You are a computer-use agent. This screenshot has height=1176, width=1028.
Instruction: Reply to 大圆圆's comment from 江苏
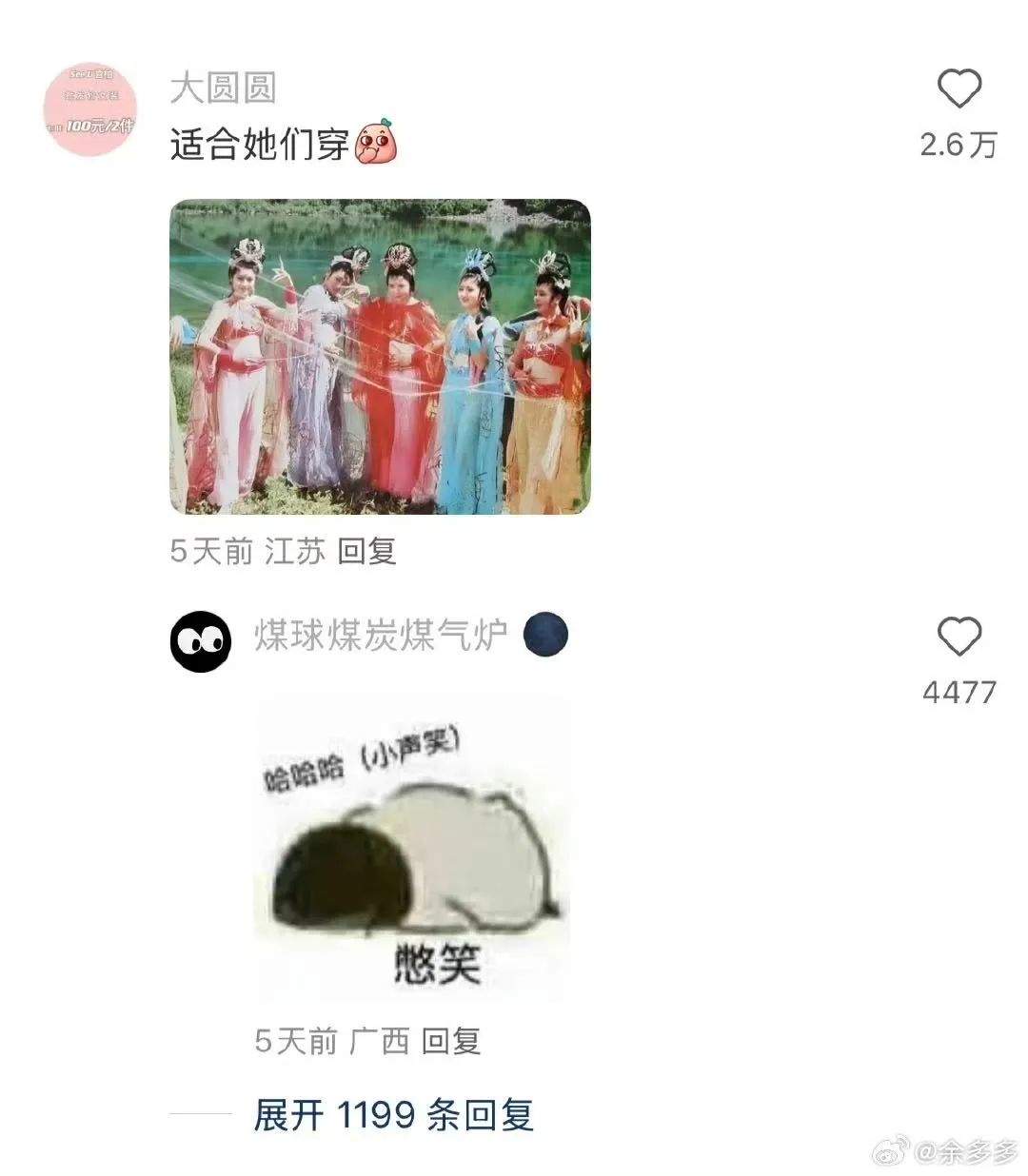tap(367, 551)
